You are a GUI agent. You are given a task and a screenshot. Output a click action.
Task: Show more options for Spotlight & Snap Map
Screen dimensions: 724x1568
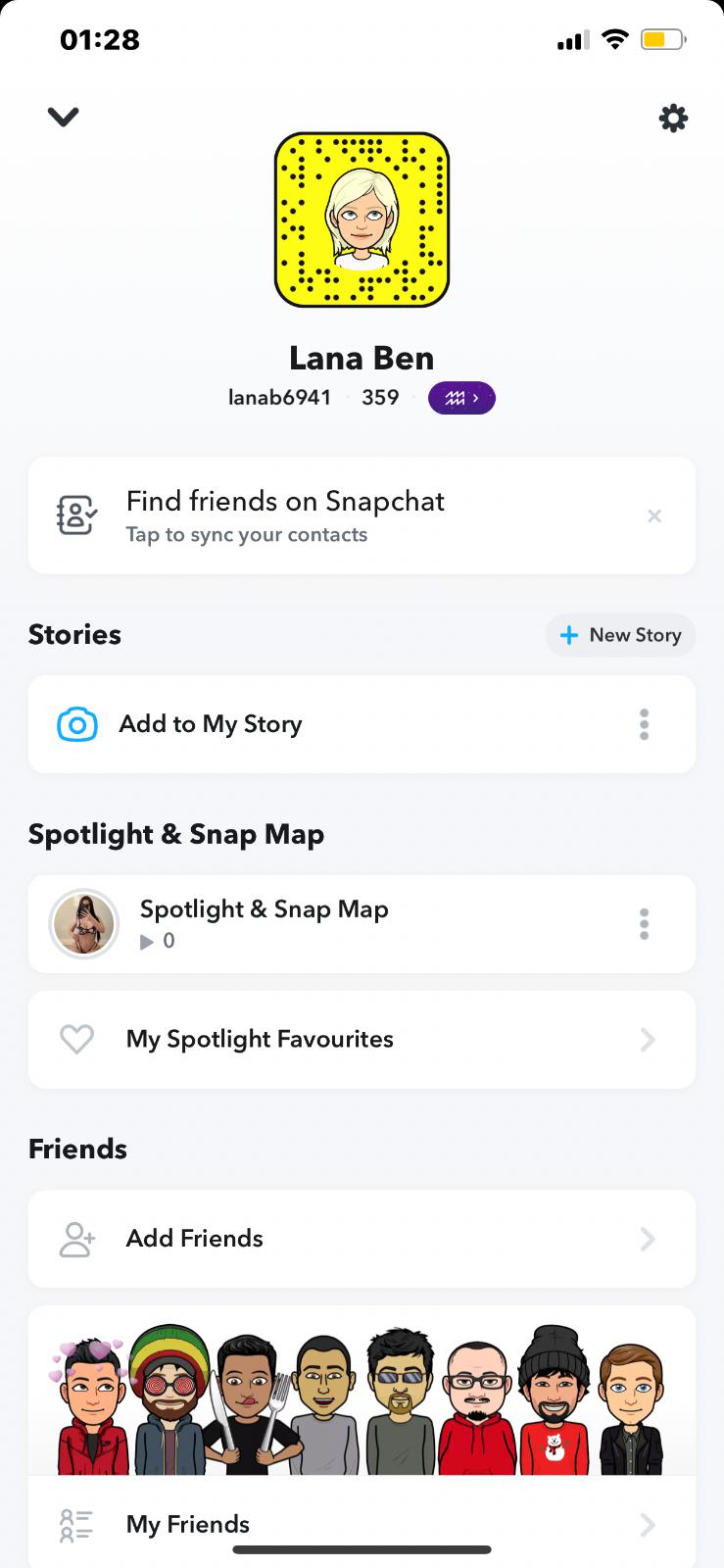tap(644, 923)
